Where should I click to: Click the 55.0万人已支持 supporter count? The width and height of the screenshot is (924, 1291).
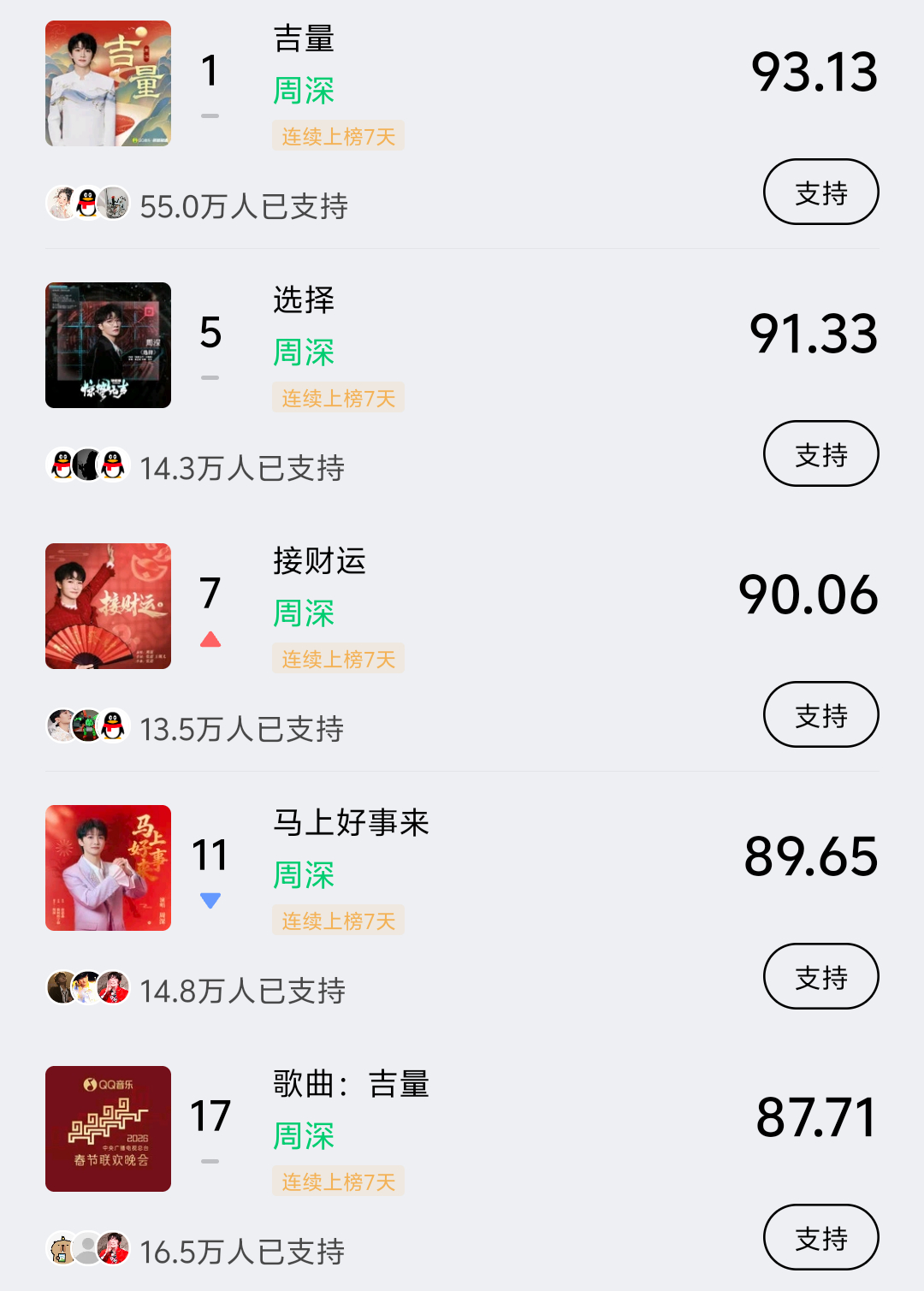click(244, 208)
